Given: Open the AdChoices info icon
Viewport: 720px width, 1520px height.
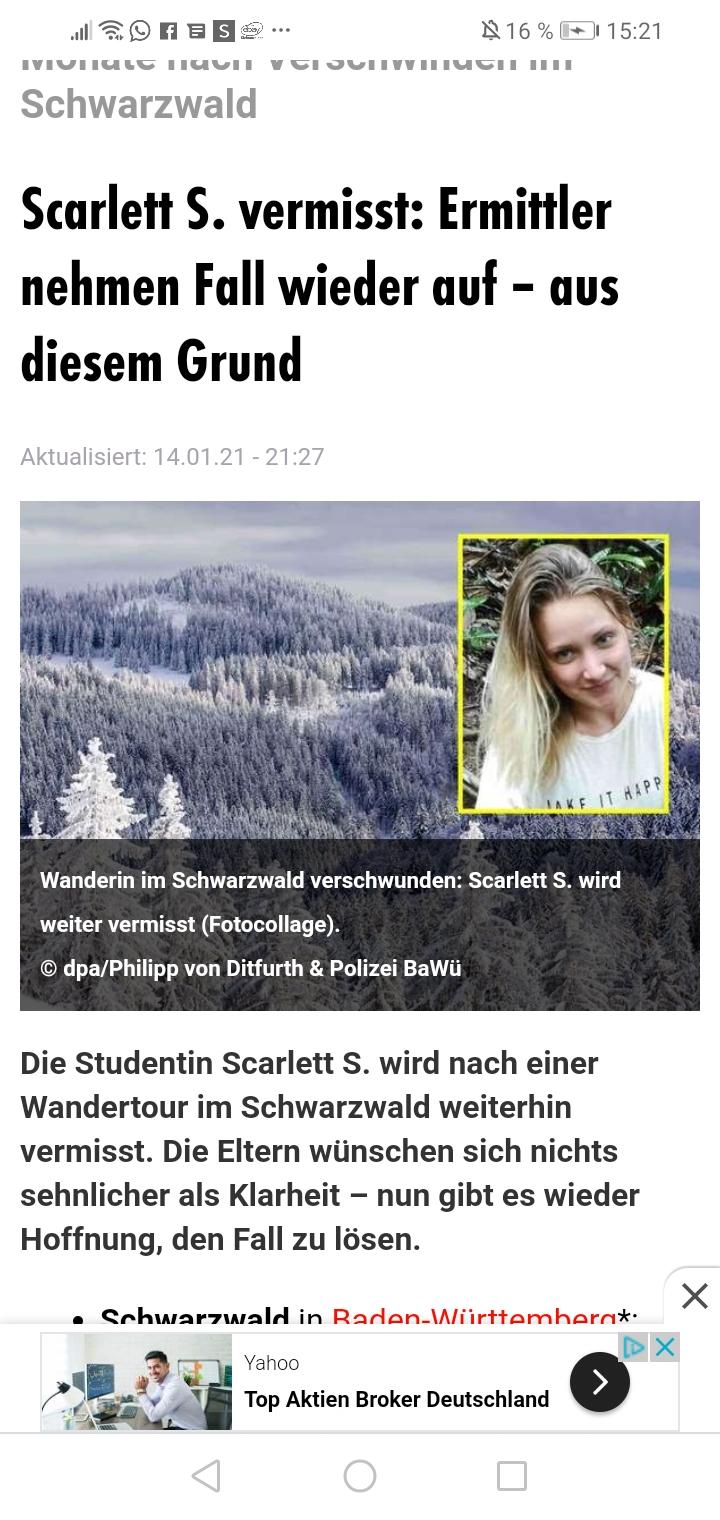Looking at the screenshot, I should tap(634, 1348).
